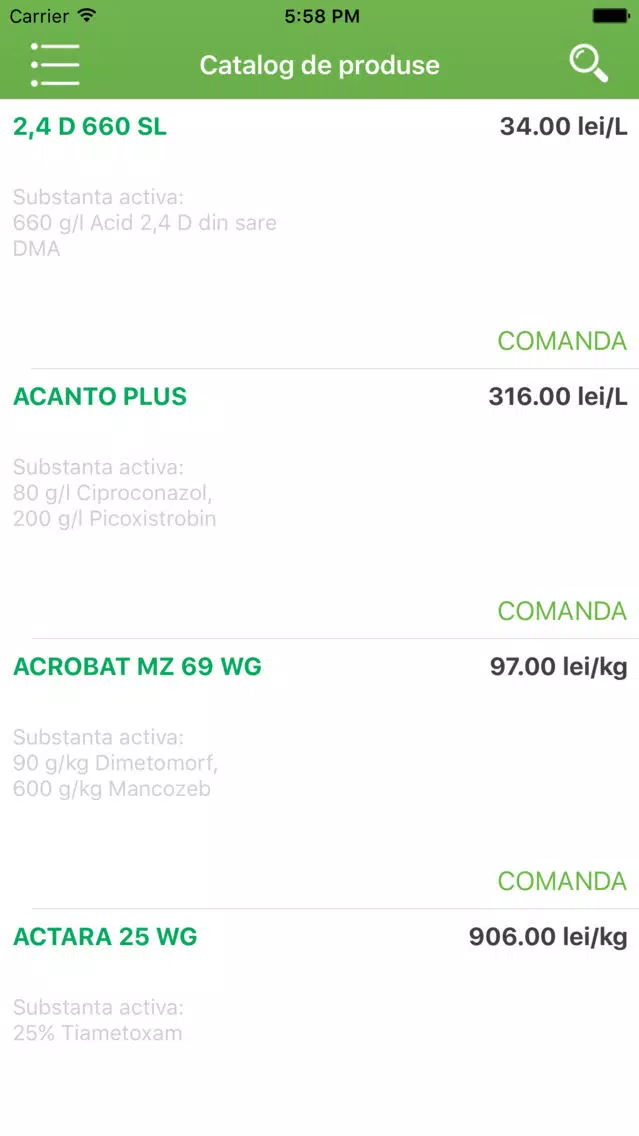
Task: Open the search magnifier
Action: [588, 64]
